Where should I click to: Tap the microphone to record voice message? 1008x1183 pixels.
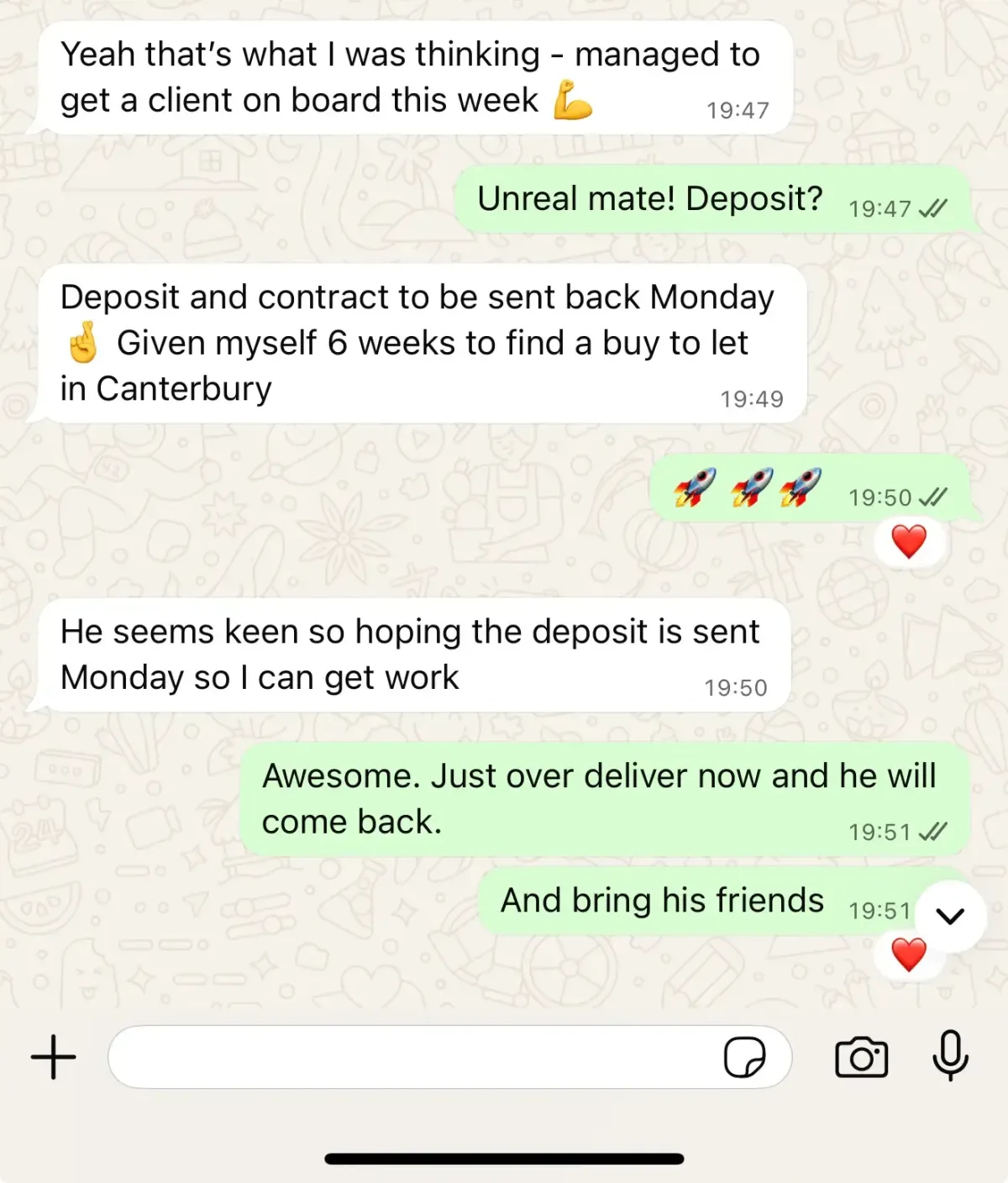pyautogui.click(x=950, y=1055)
